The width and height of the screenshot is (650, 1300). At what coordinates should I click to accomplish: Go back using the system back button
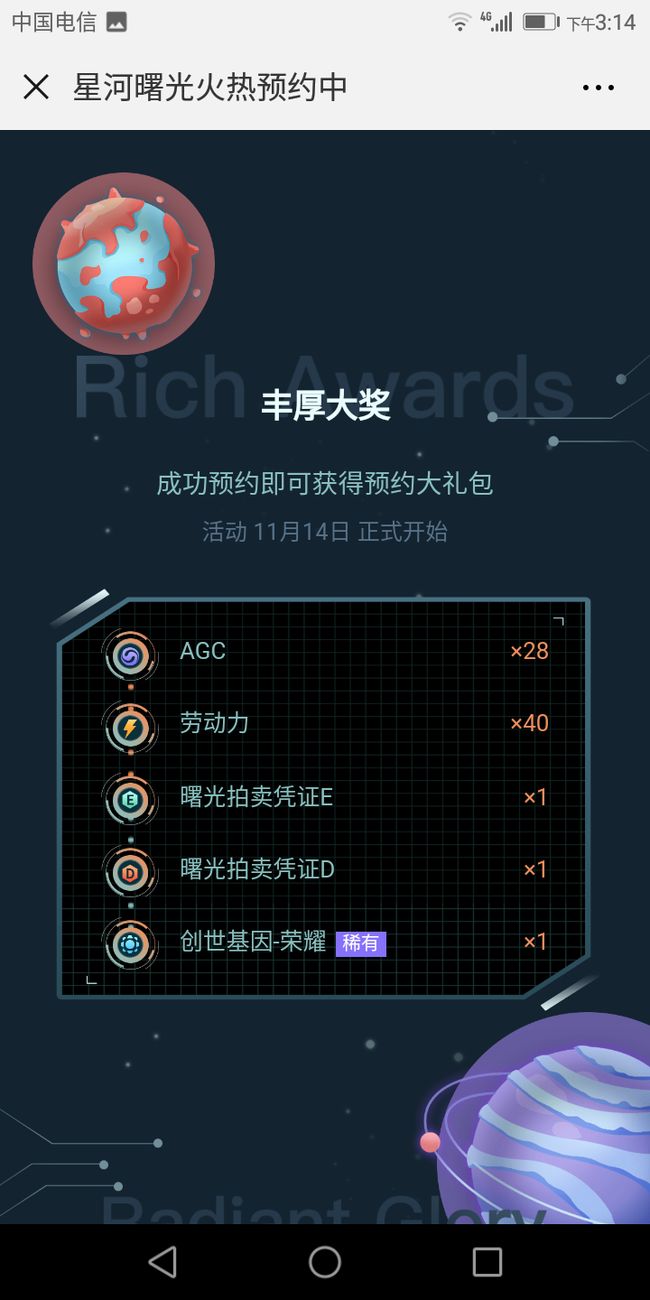point(162,1261)
